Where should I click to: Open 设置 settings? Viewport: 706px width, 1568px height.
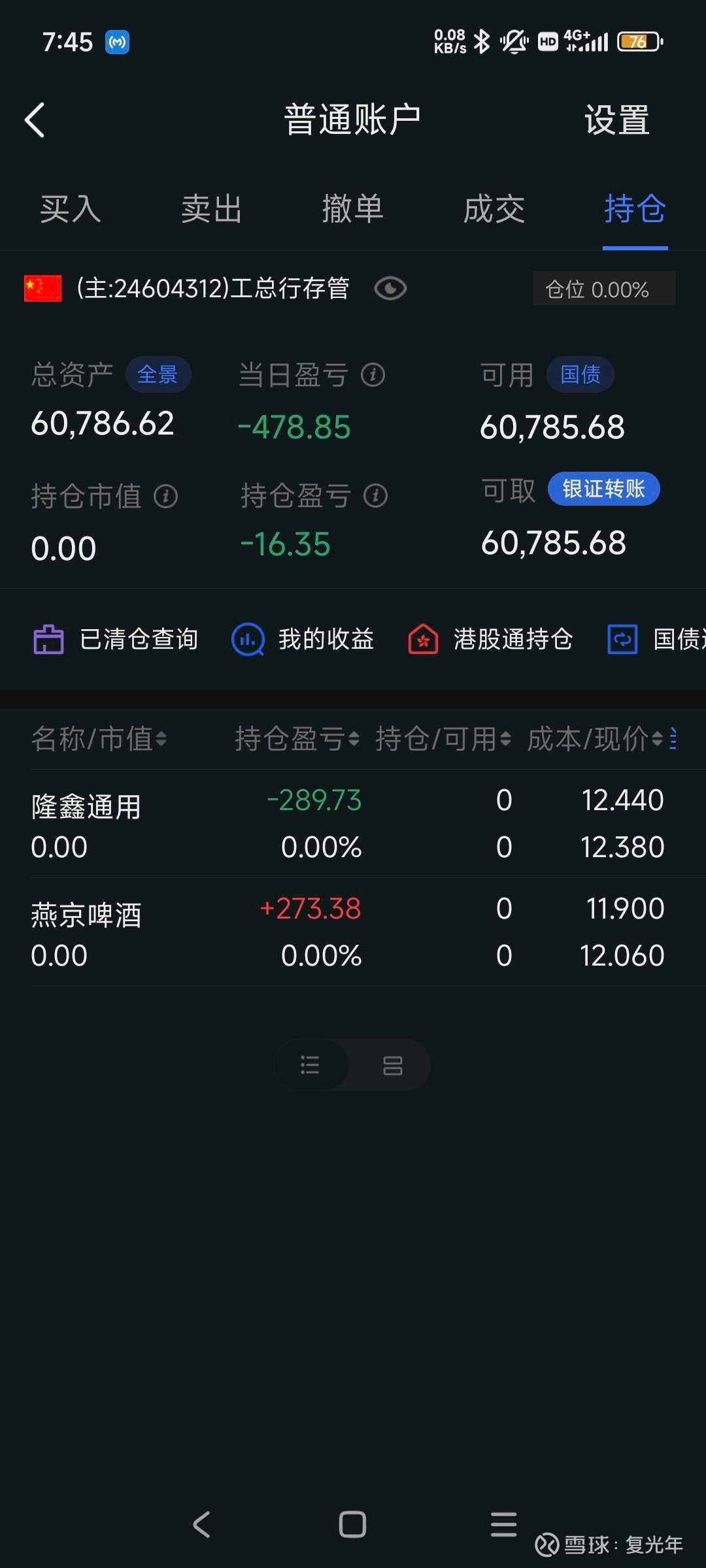click(616, 120)
